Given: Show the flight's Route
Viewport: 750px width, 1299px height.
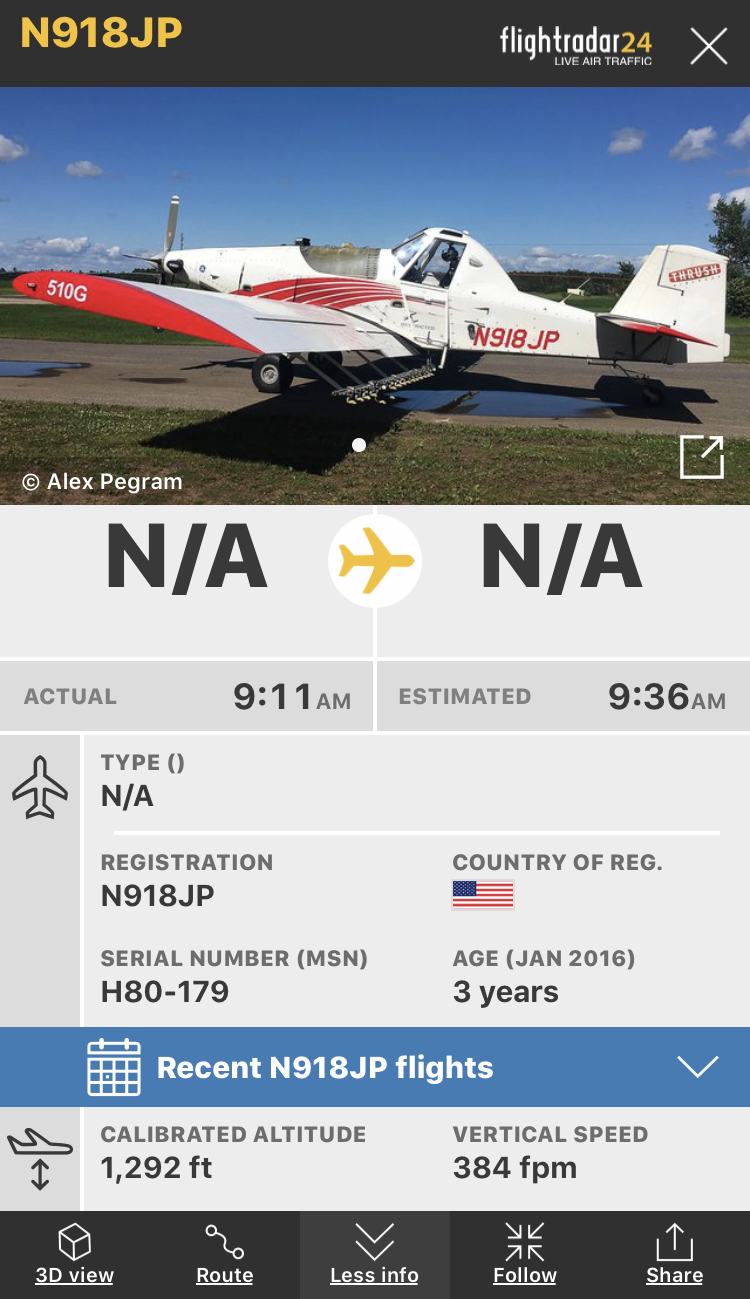Looking at the screenshot, I should pos(225,1254).
